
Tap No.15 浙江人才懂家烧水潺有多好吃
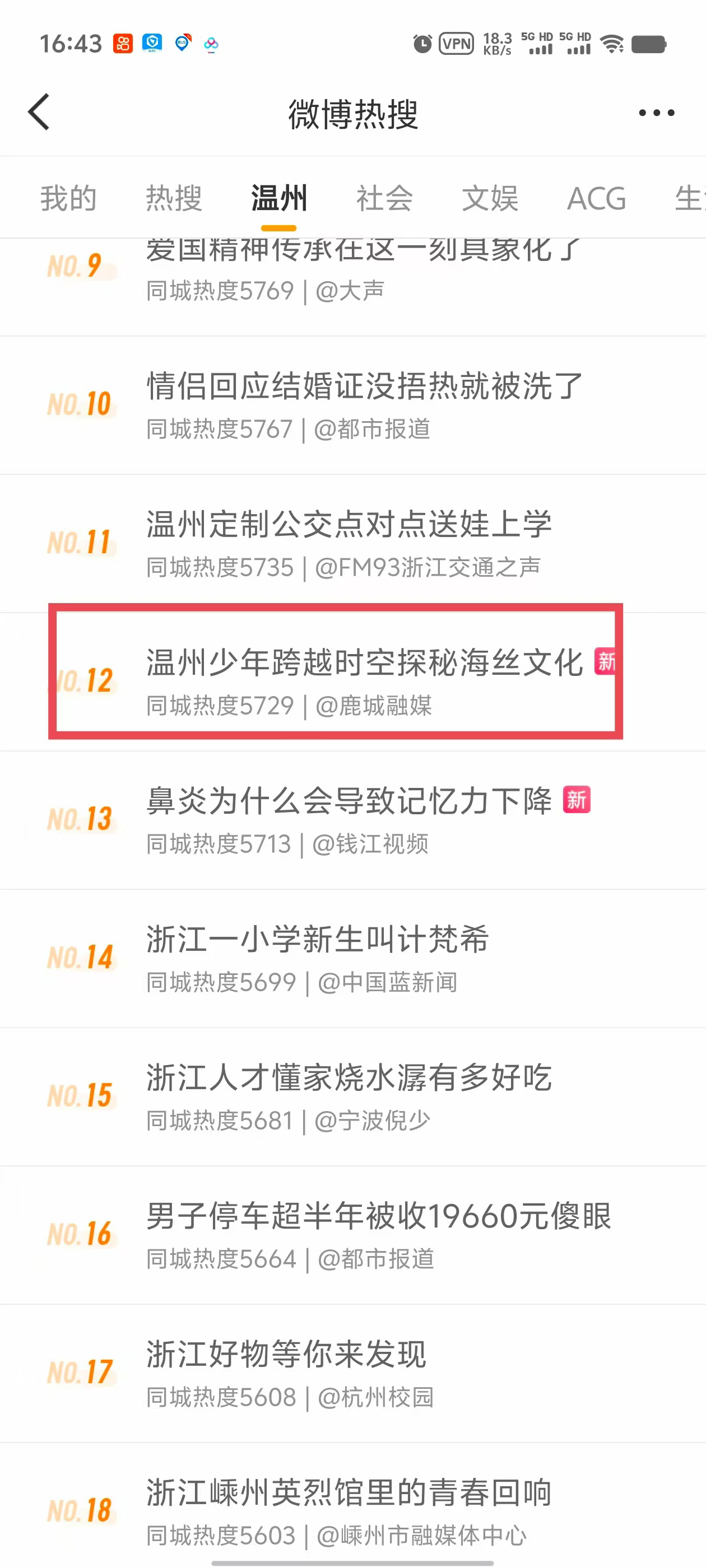click(x=349, y=1078)
